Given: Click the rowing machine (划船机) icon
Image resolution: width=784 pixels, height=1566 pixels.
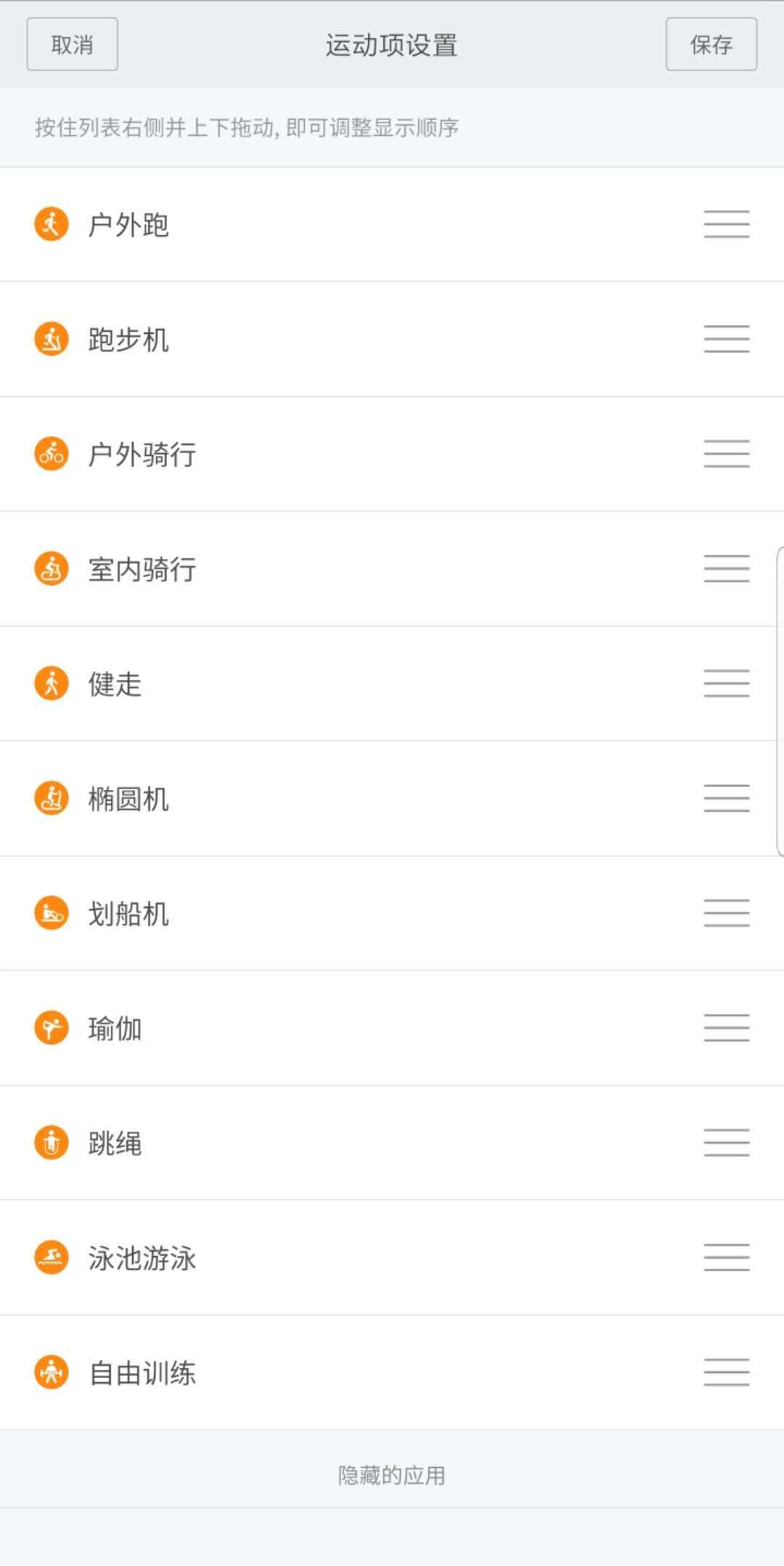Looking at the screenshot, I should click(x=52, y=913).
